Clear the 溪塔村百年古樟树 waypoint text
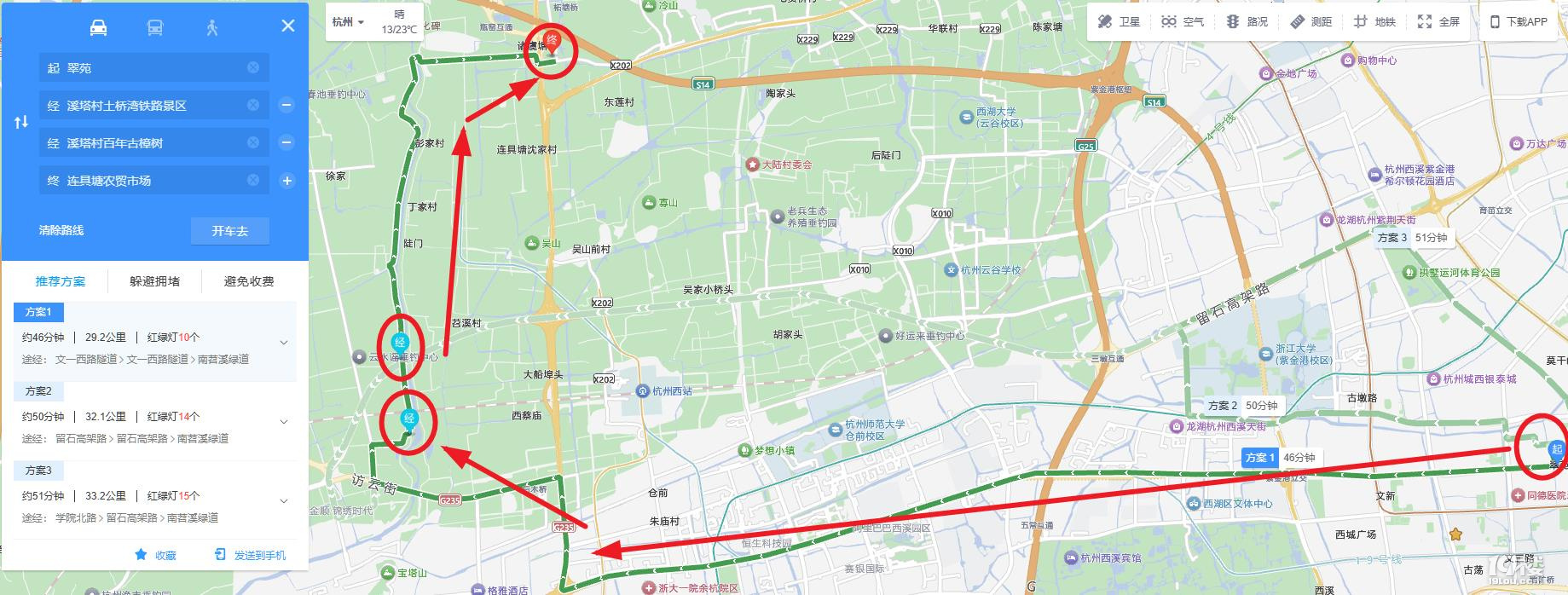The width and height of the screenshot is (1568, 595). point(253,142)
